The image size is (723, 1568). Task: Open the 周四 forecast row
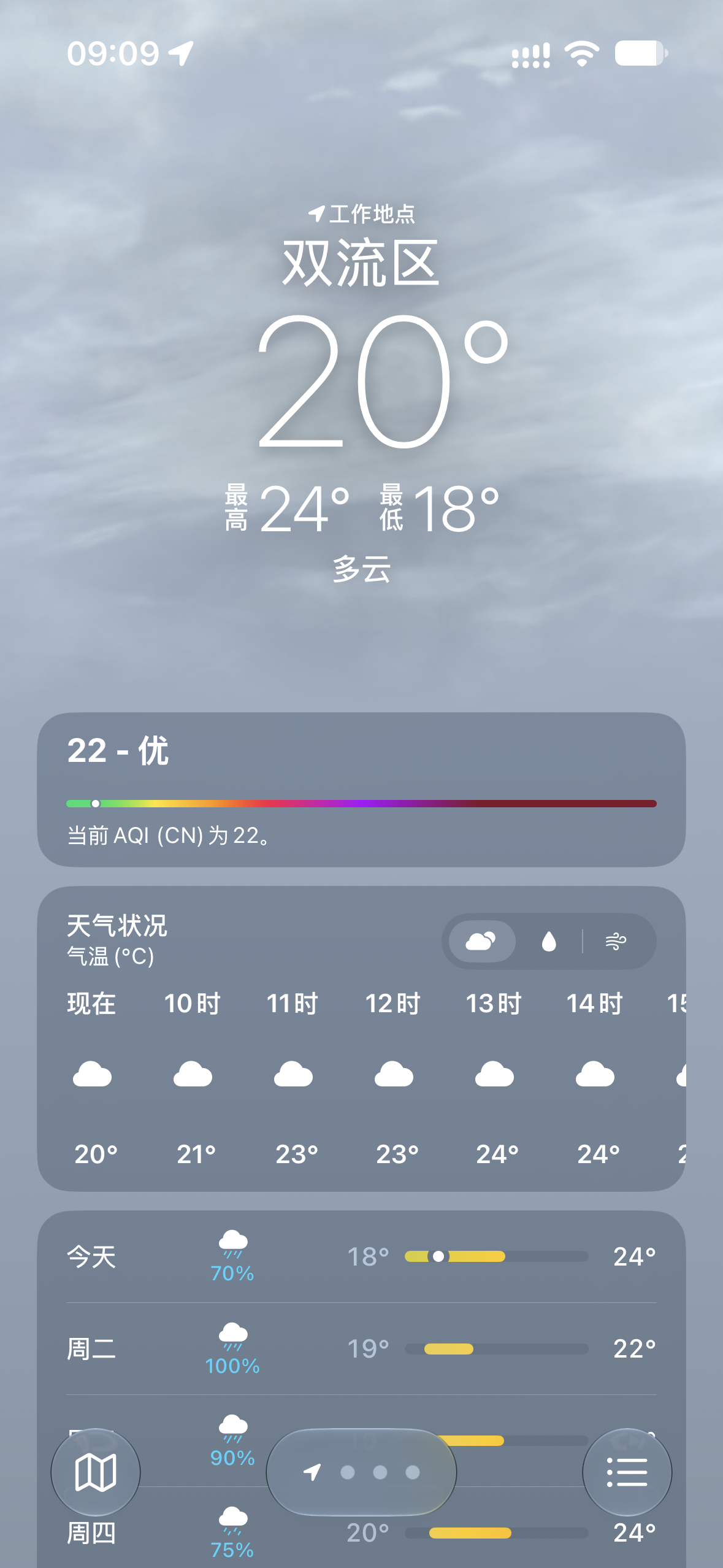[x=361, y=1532]
